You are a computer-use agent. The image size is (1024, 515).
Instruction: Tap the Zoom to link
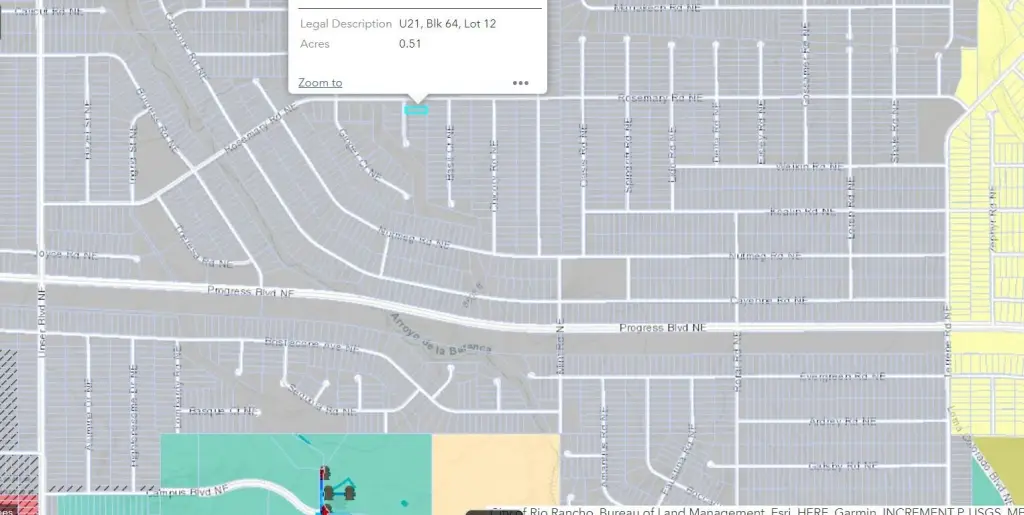(x=320, y=83)
